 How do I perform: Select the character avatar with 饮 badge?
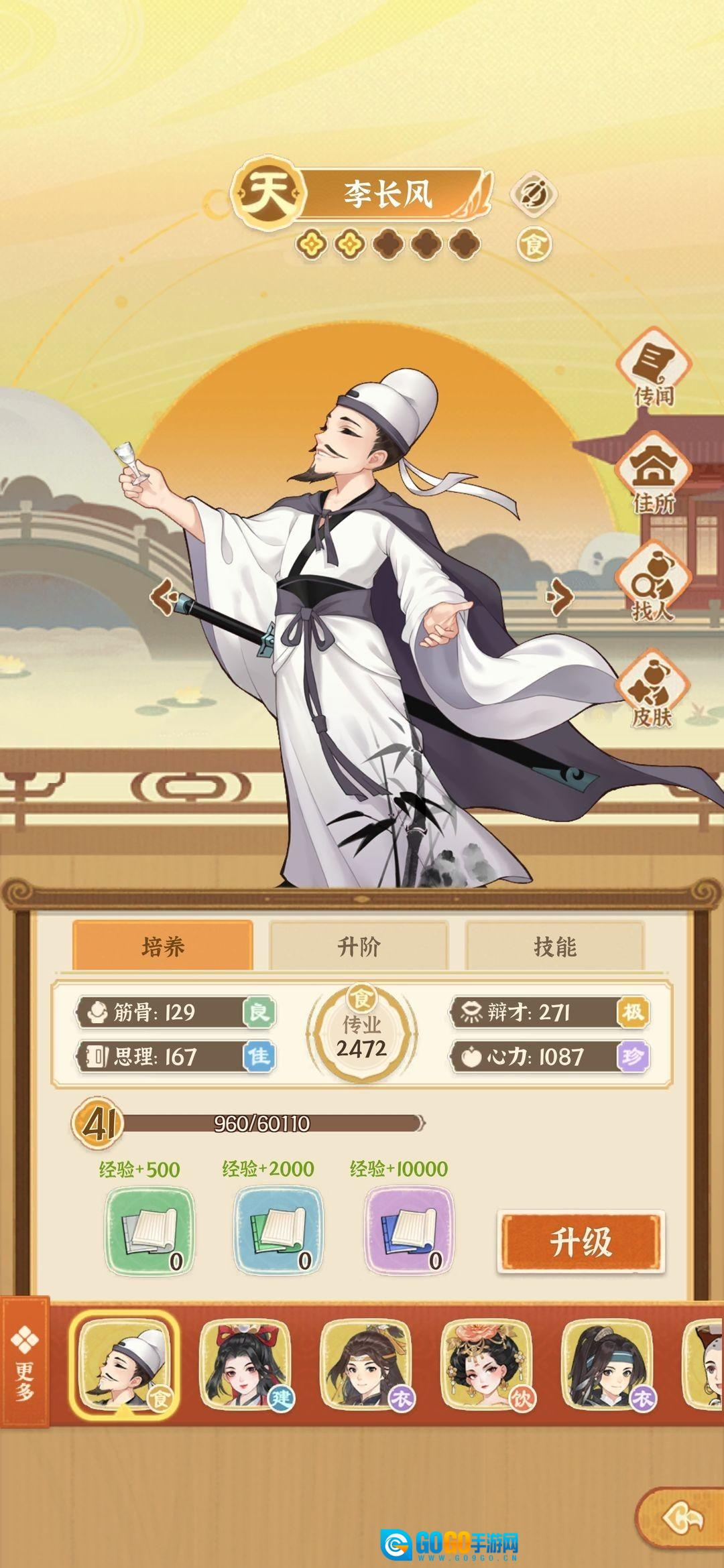click(487, 1364)
